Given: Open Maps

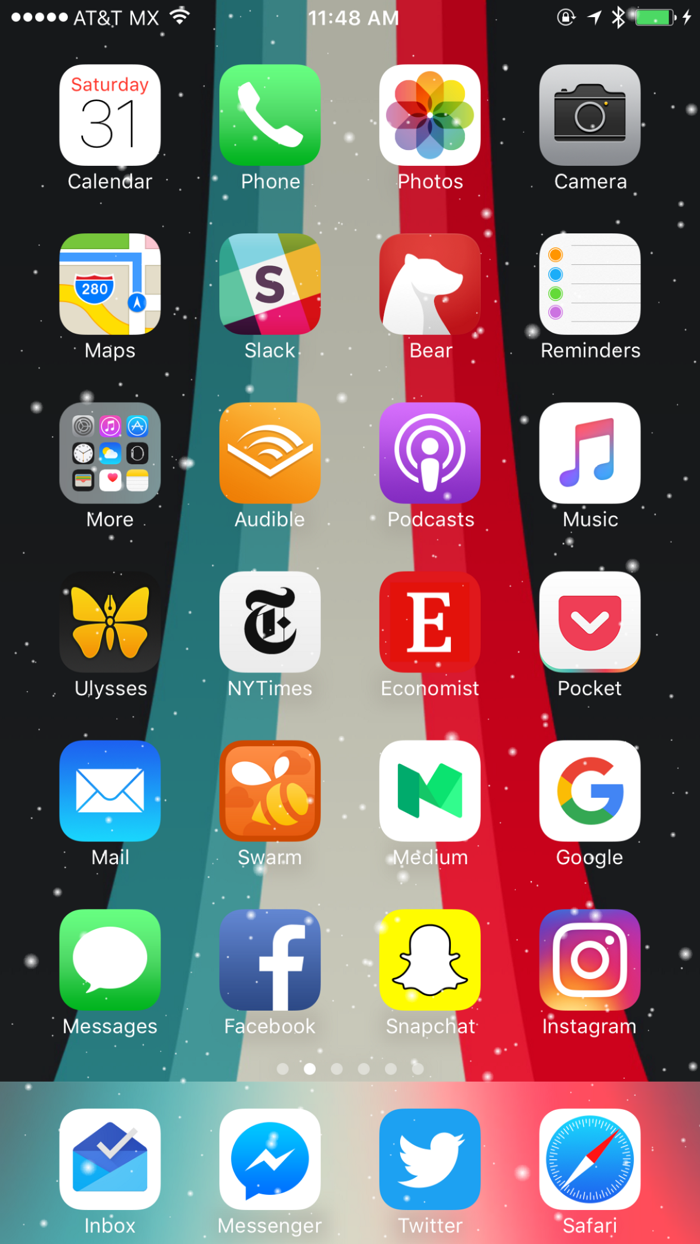Looking at the screenshot, I should [110, 284].
